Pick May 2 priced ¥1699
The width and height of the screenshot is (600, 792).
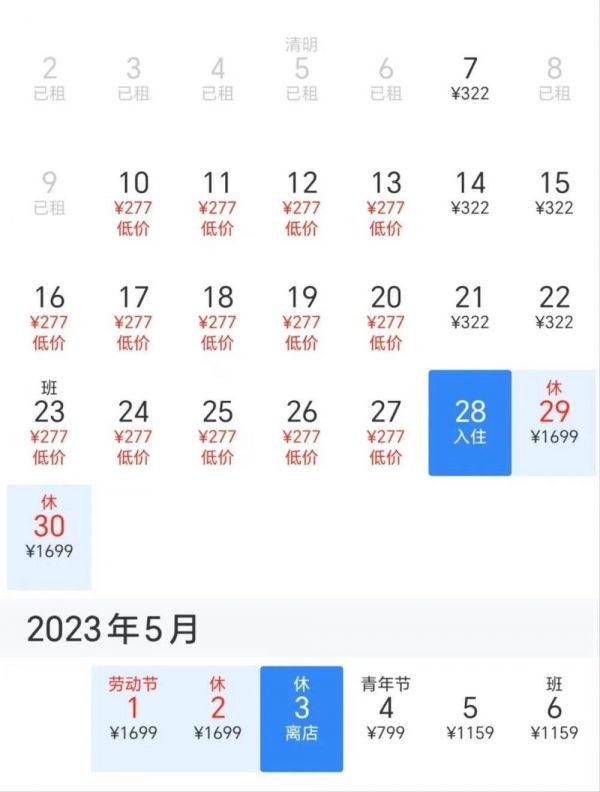217,719
